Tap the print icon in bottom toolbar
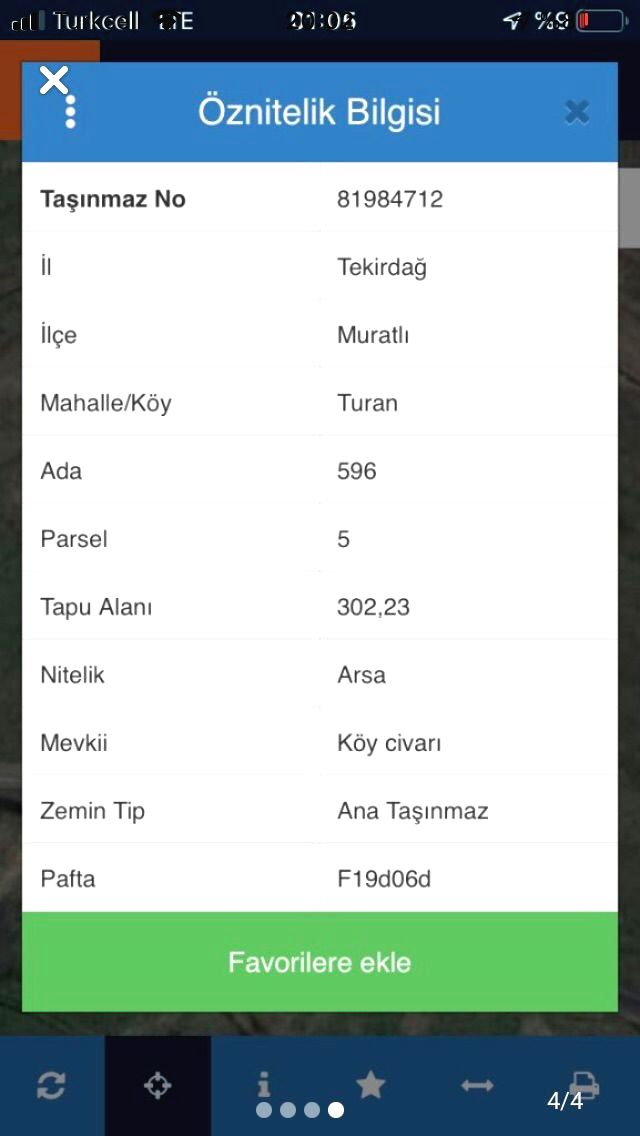 [583, 1084]
